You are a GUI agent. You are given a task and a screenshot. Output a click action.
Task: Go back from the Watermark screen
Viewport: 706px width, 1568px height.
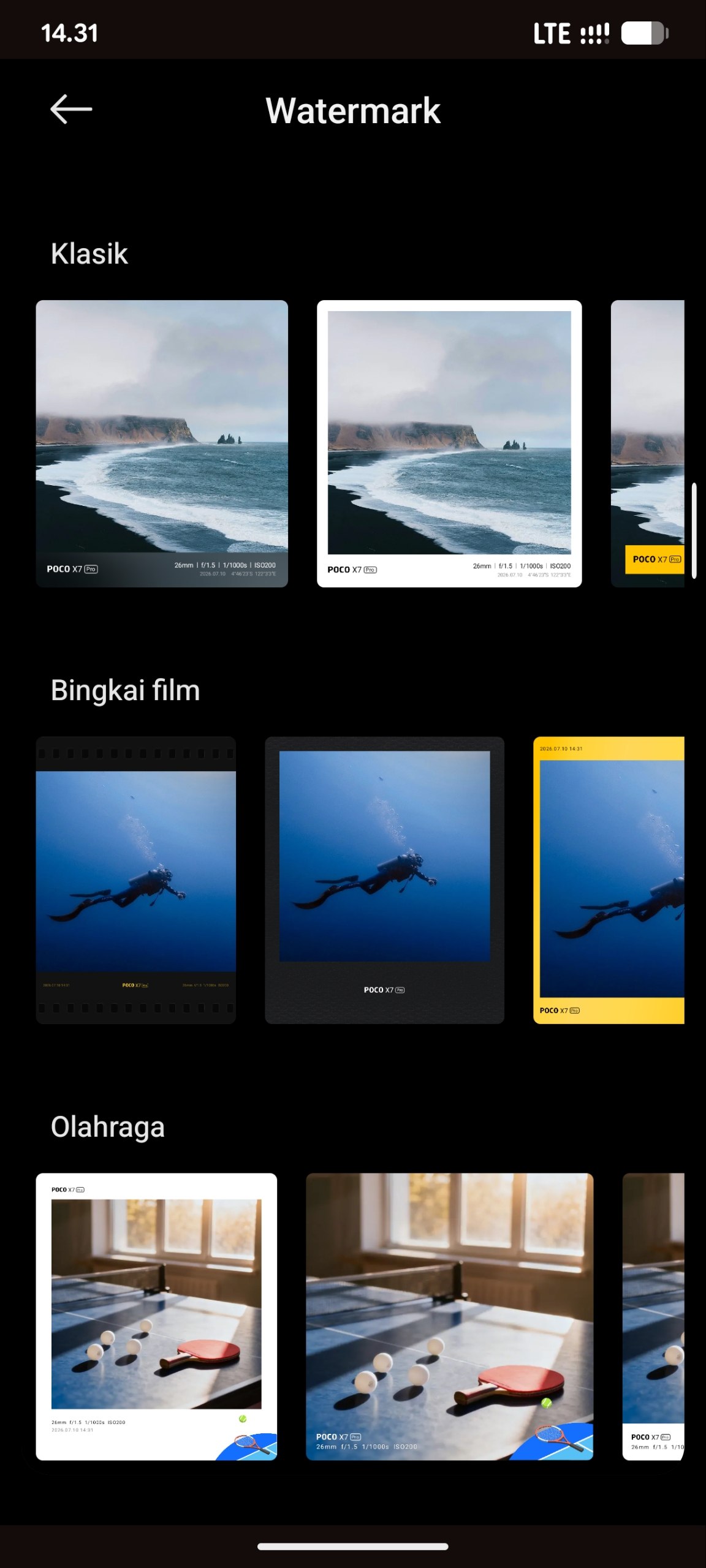(x=71, y=110)
